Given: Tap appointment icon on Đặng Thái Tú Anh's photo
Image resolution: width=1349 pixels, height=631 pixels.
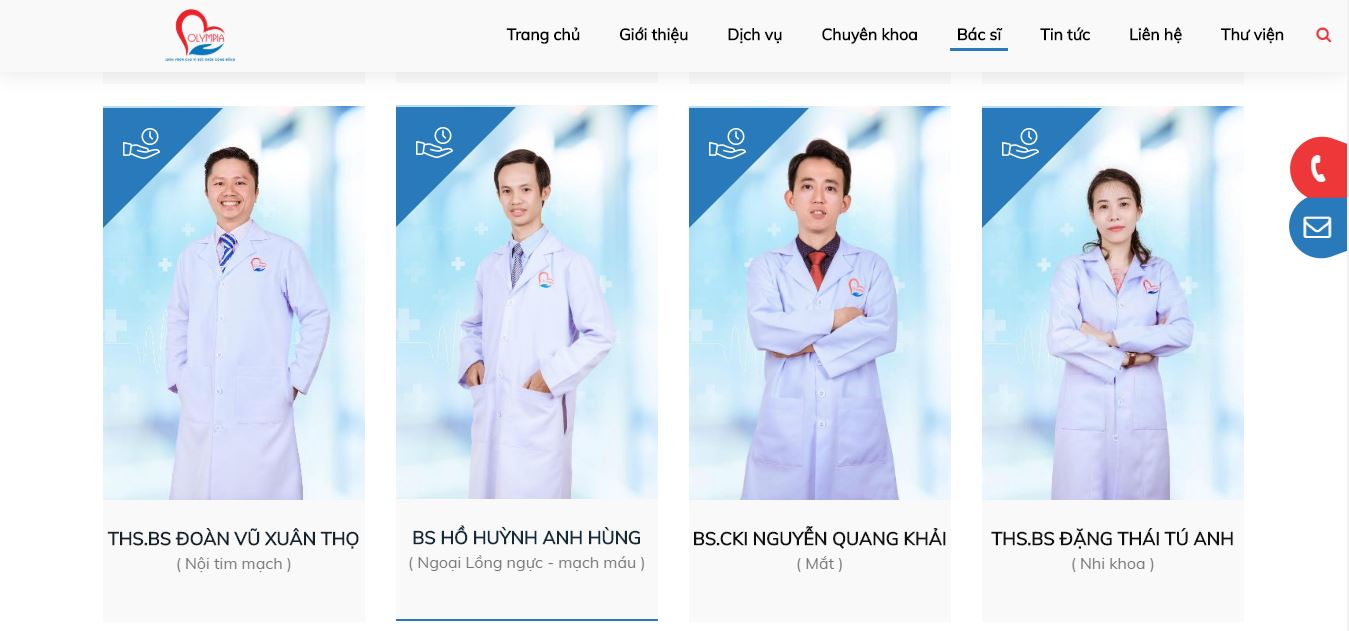Looking at the screenshot, I should coord(1020,144).
